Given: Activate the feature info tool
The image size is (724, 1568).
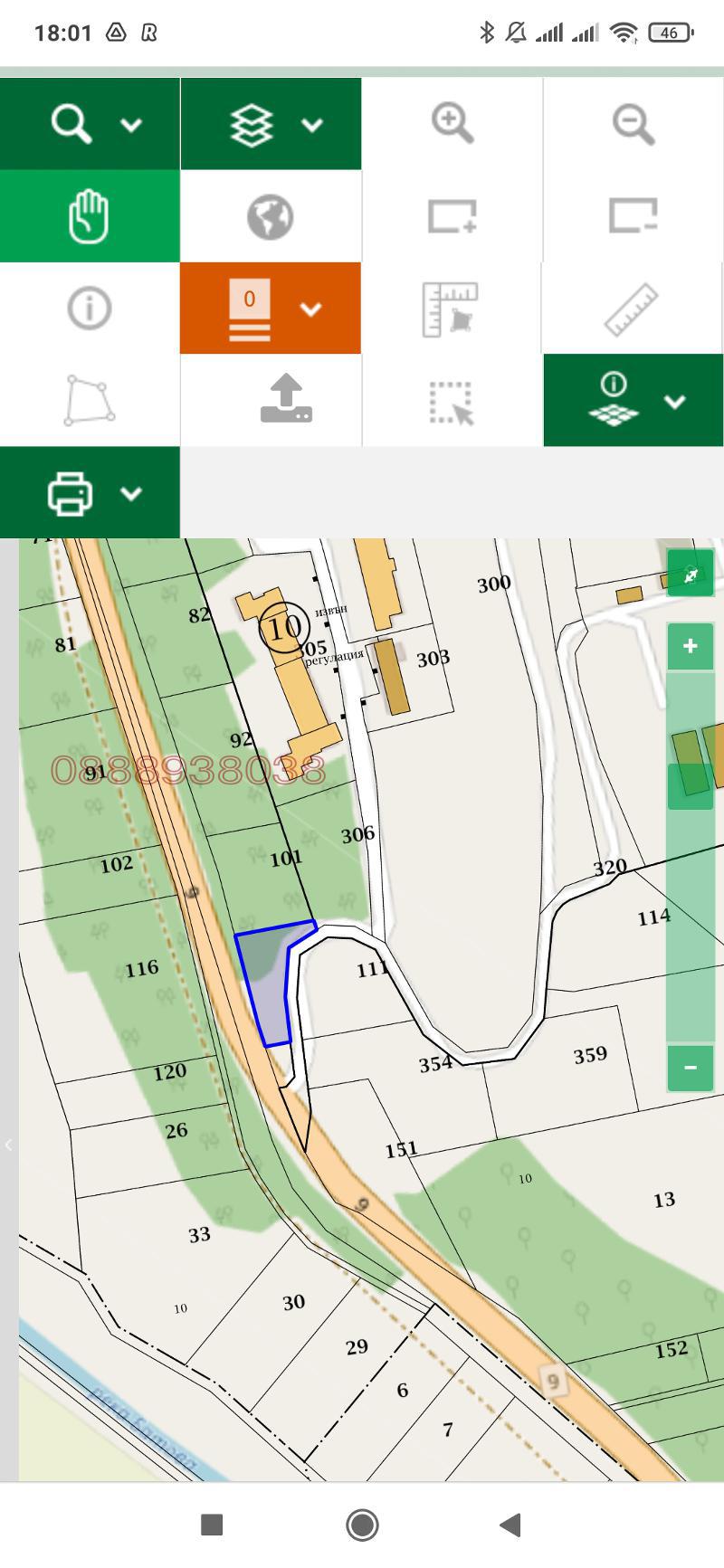Looking at the screenshot, I should pos(90,309).
